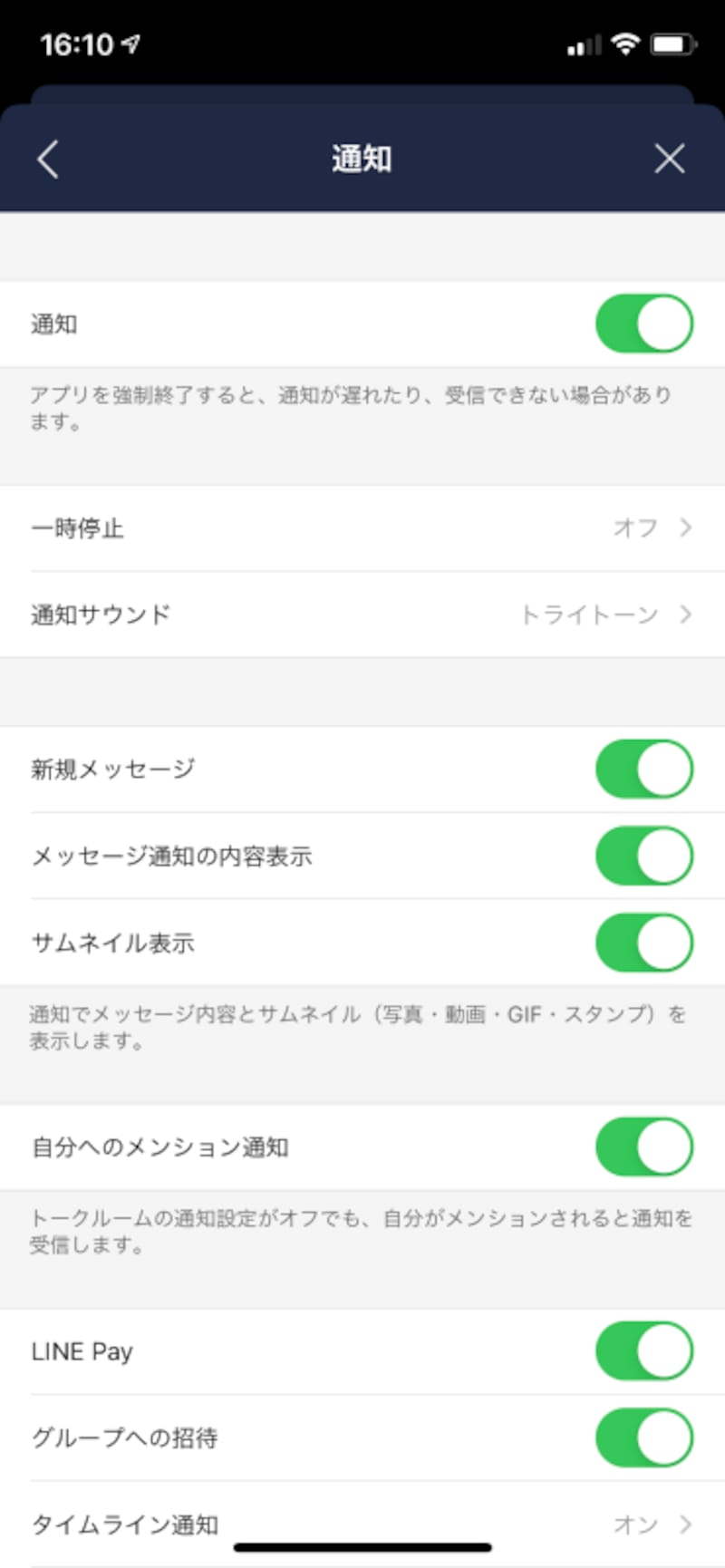
Task: Open the 一時停止 pause settings
Action: pos(362,528)
